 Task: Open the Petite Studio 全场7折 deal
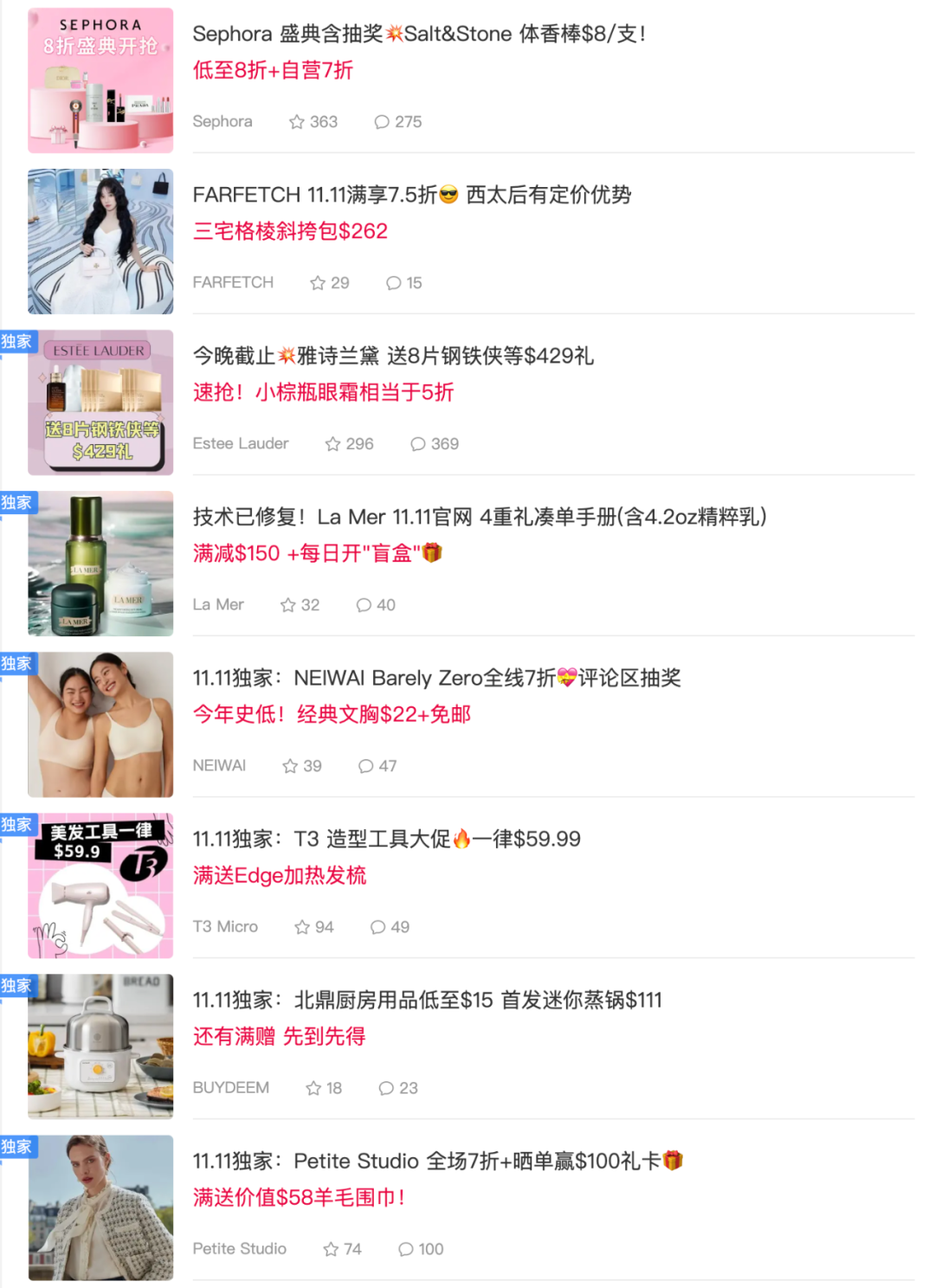click(437, 1162)
